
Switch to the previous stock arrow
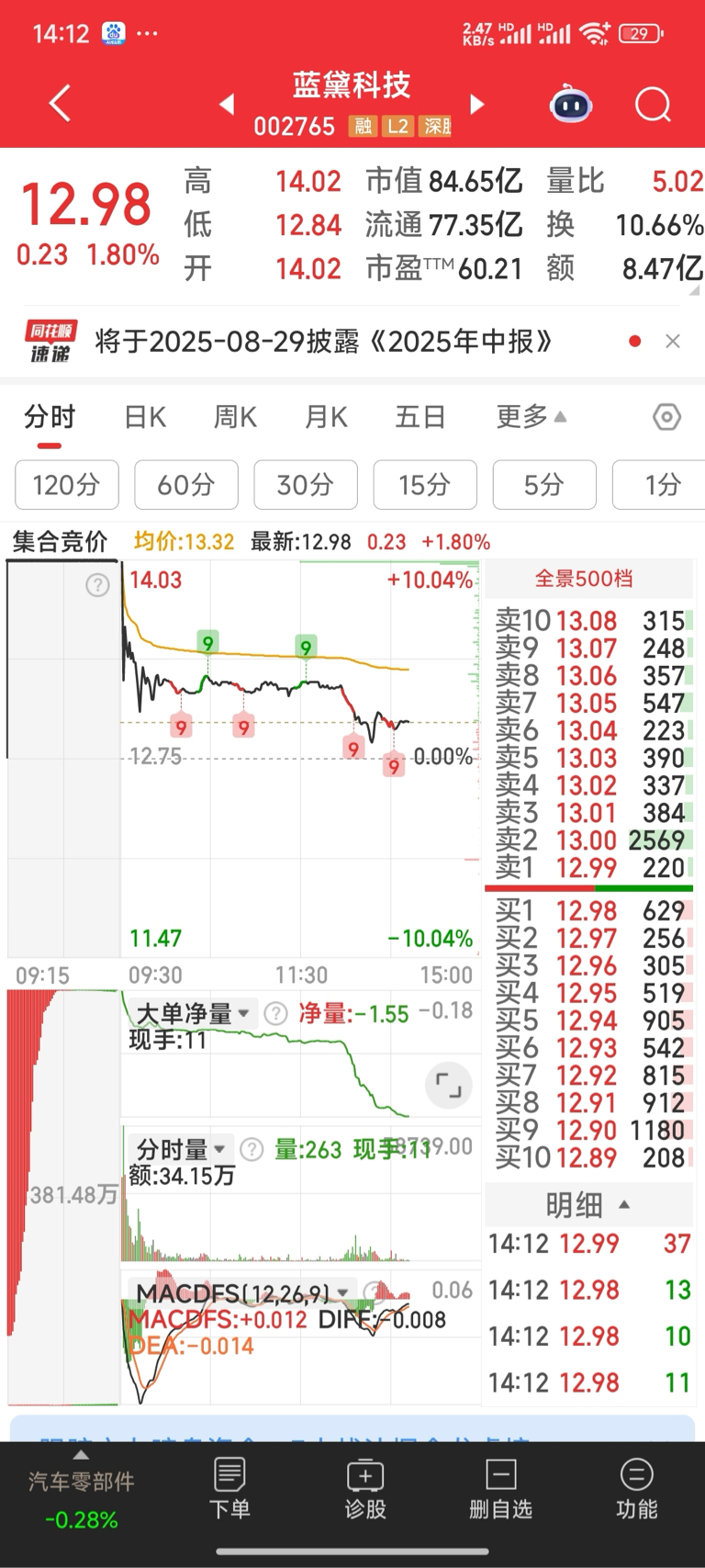click(227, 105)
